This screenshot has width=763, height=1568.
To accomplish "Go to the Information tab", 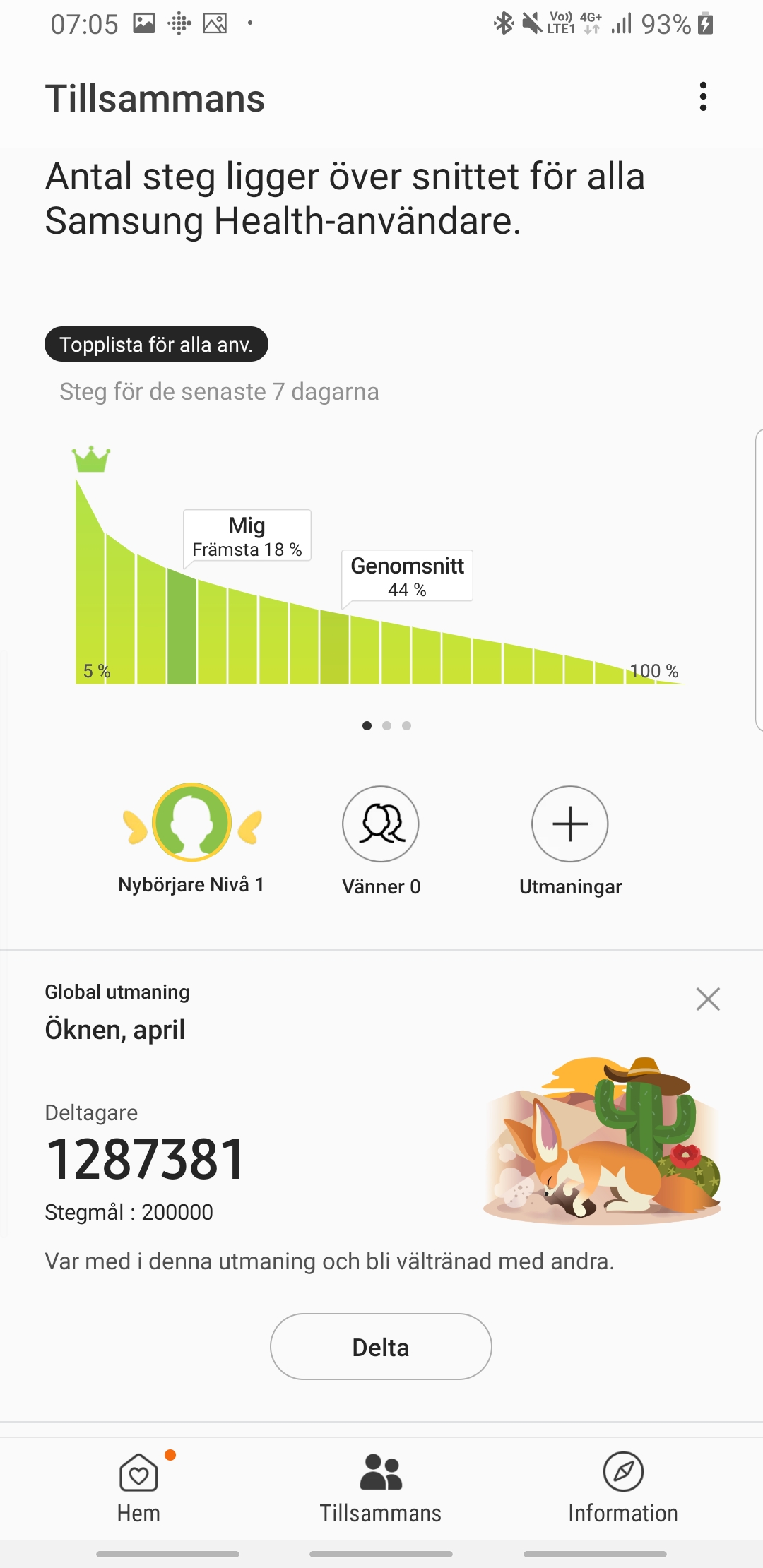I will 623,1487.
